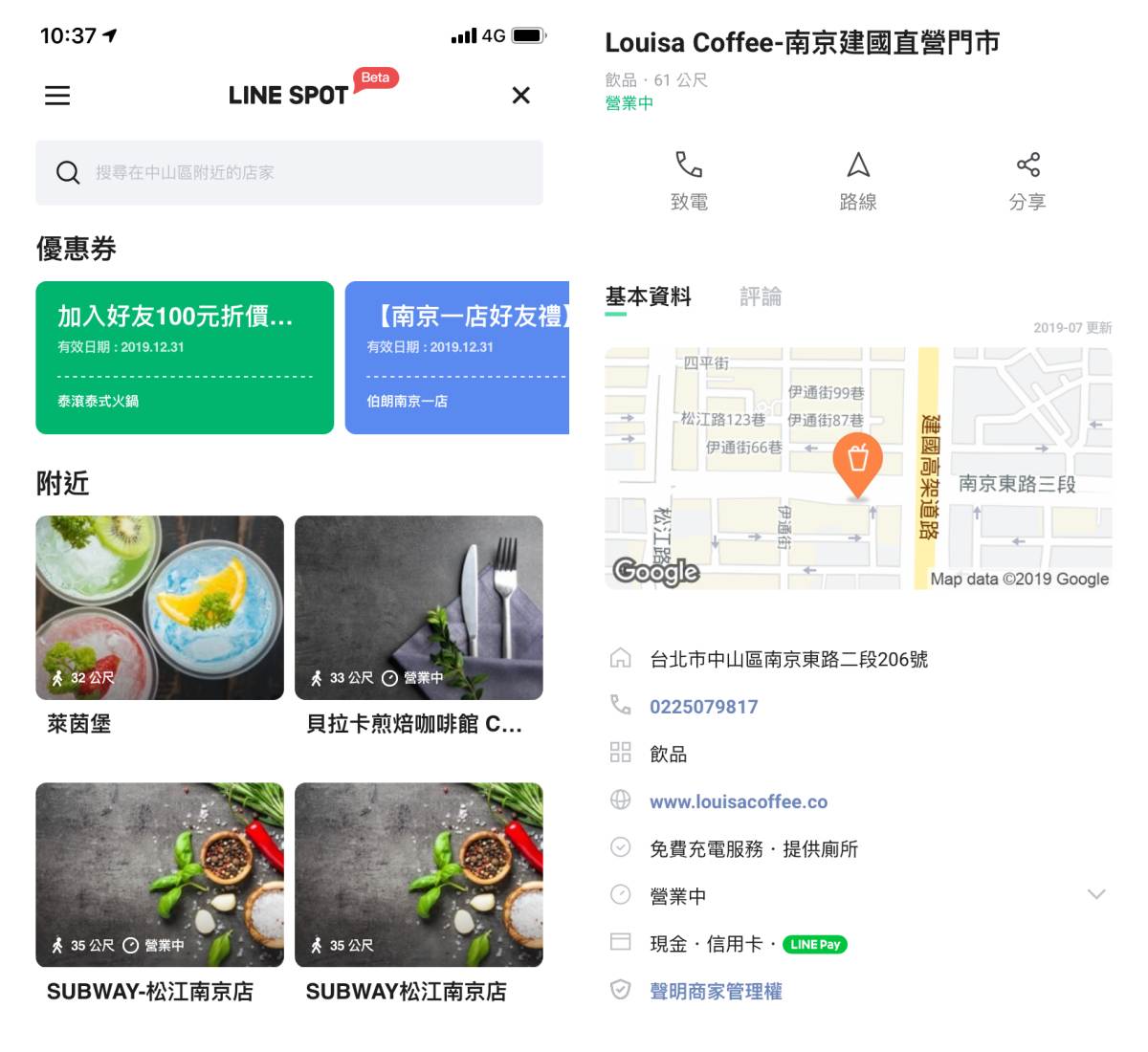Get directions with 路線
Screen dimensions: 1148x1052
point(858,180)
